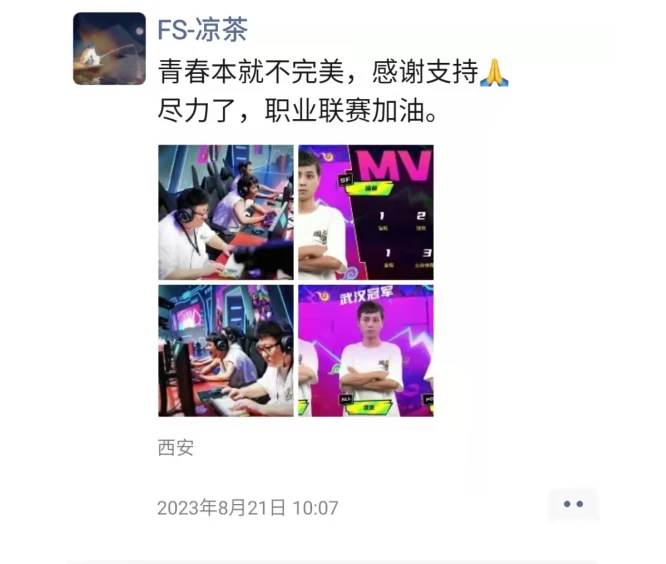Image resolution: width=666 pixels, height=564 pixels.
Task: Open FS-凉茶's profile avatar
Action: pyautogui.click(x=109, y=48)
